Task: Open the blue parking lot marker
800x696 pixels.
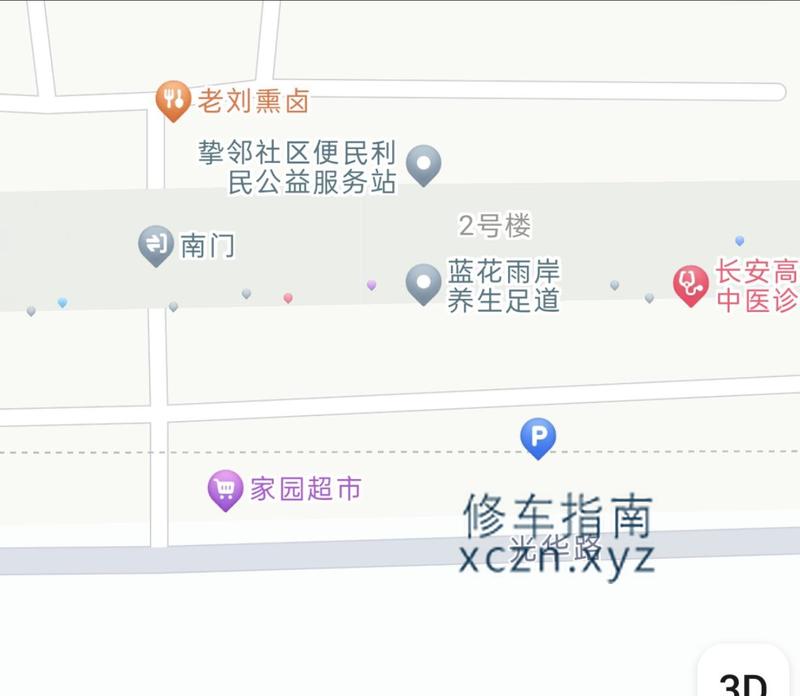Action: pyautogui.click(x=538, y=436)
